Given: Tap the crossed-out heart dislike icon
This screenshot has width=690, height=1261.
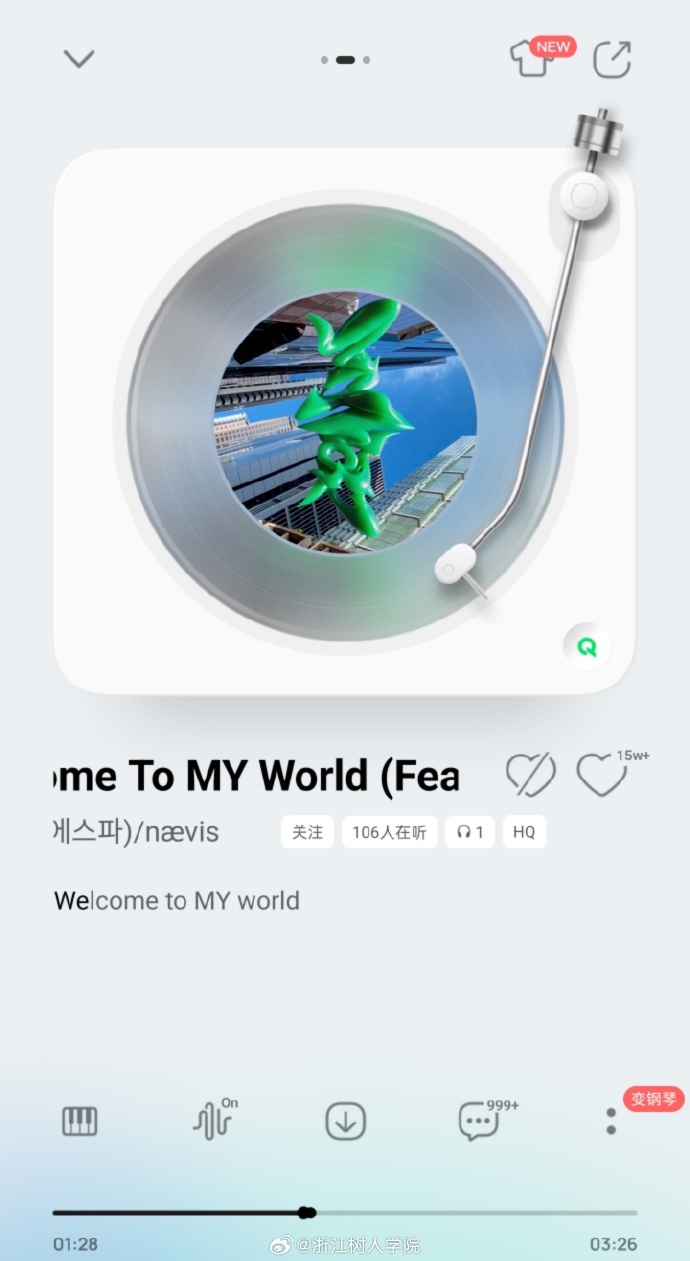Looking at the screenshot, I should [530, 775].
